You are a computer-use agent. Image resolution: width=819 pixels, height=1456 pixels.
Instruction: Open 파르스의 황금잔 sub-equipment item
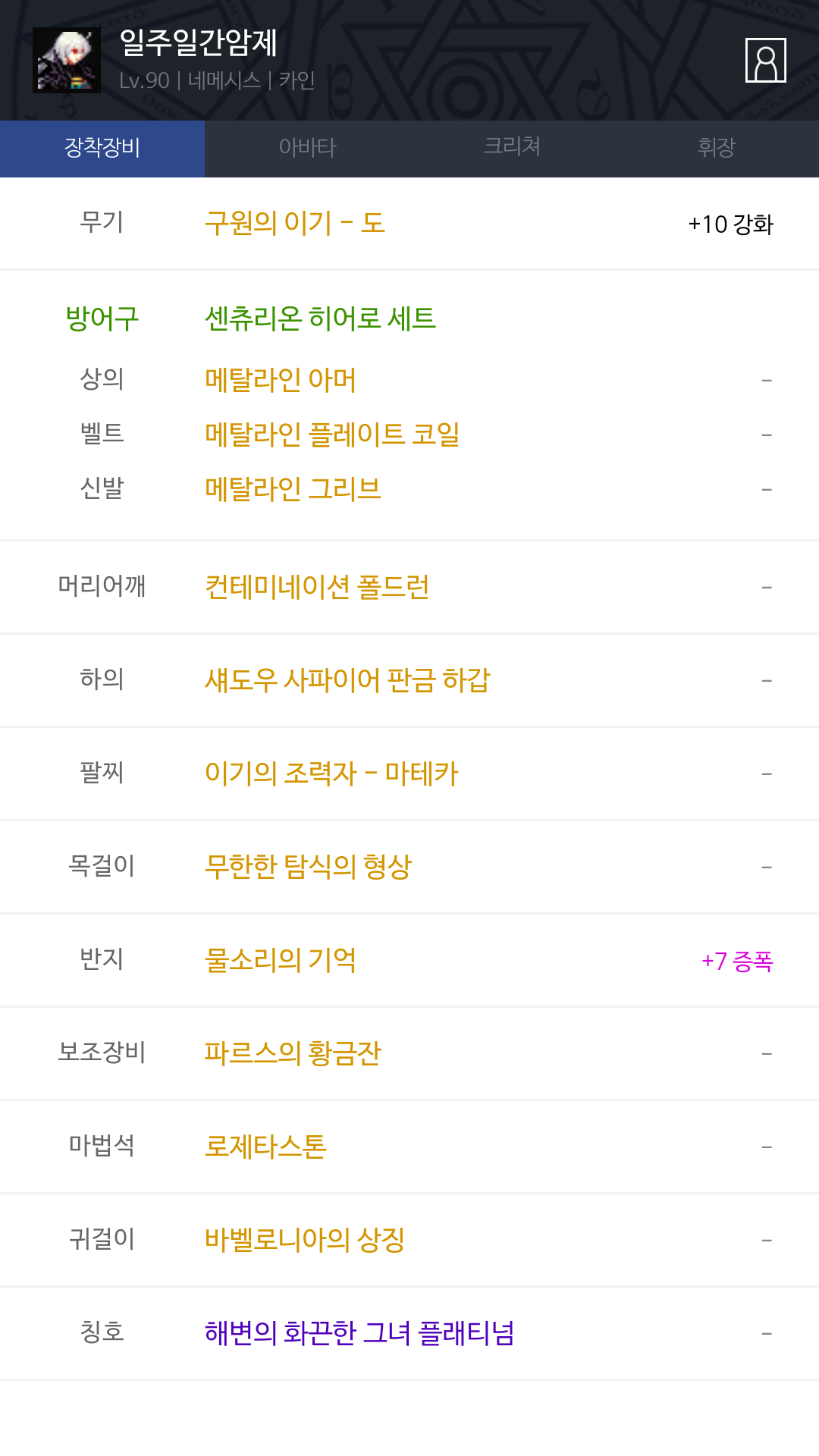point(293,1053)
